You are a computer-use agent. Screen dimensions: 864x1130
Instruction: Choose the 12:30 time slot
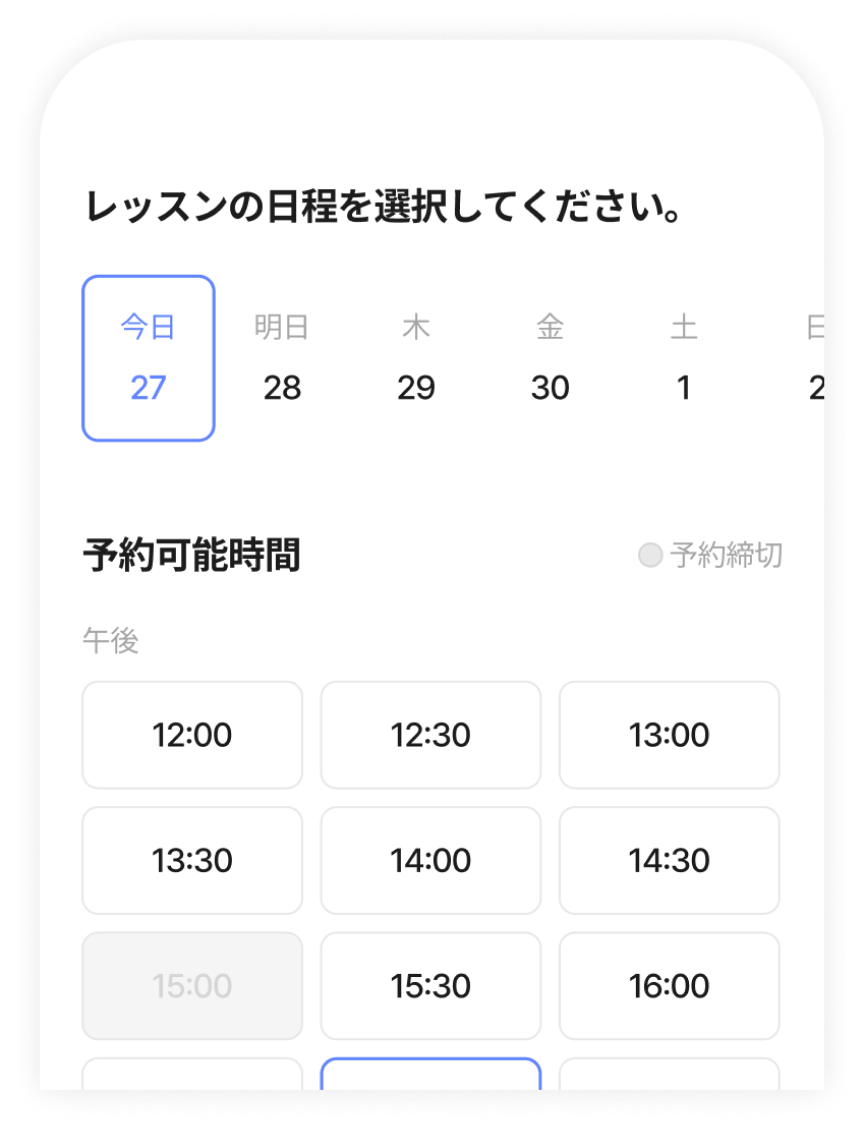pos(430,735)
